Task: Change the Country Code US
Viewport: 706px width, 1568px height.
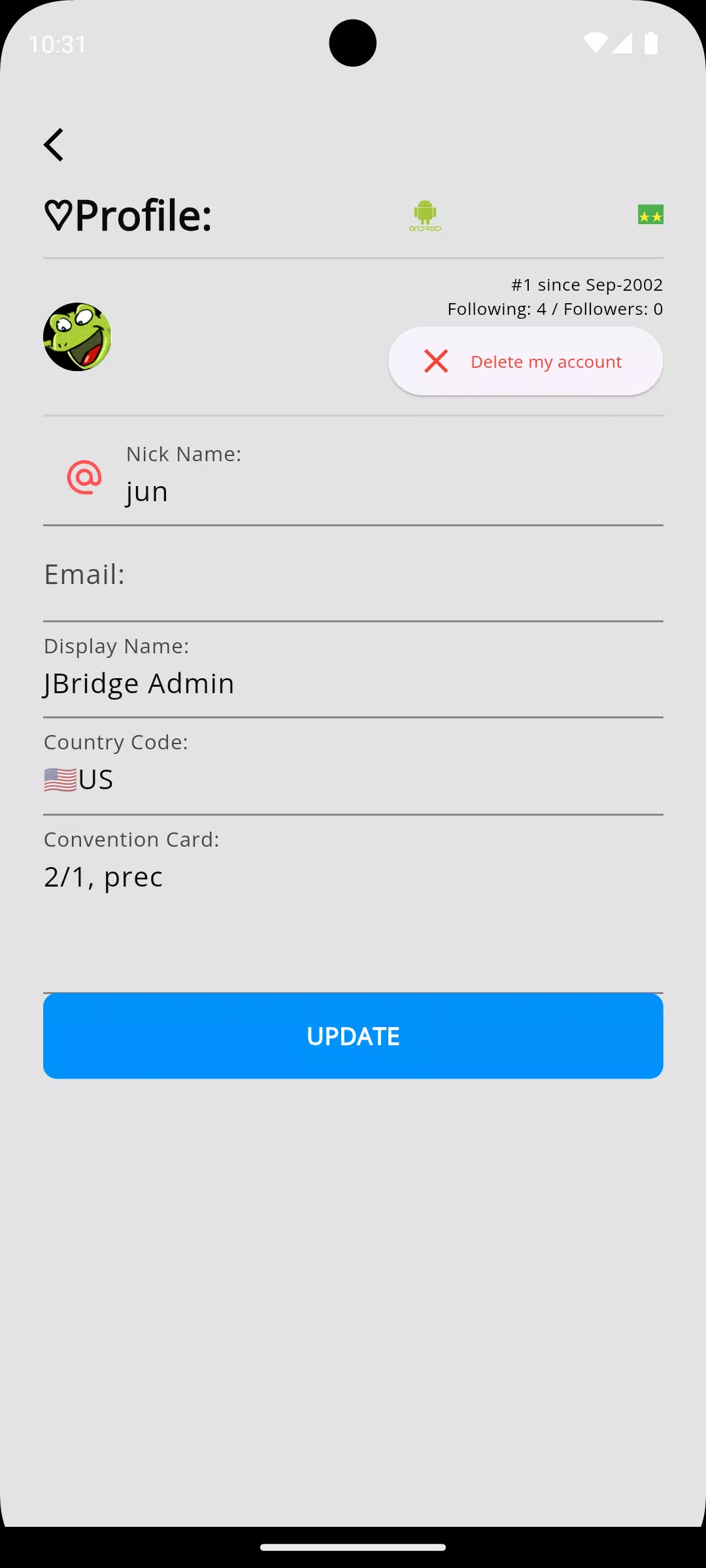Action: pyautogui.click(x=353, y=767)
